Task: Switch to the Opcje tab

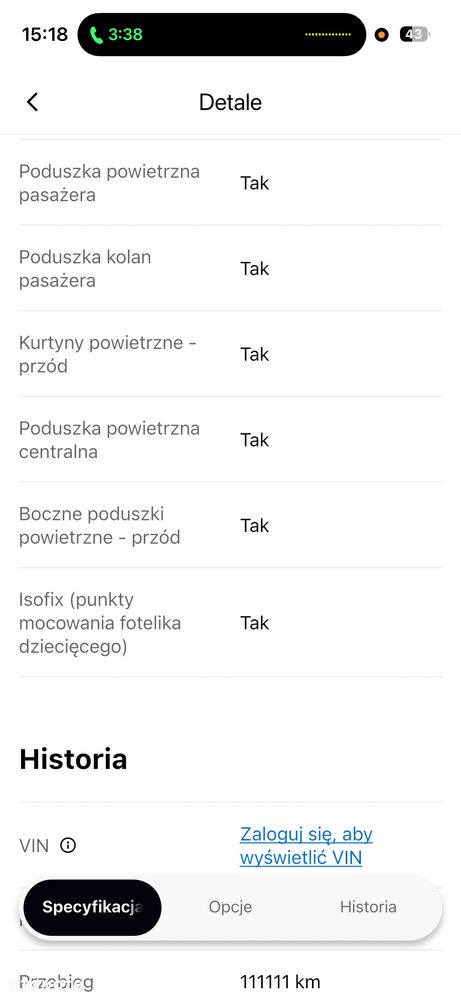Action: pyautogui.click(x=230, y=907)
